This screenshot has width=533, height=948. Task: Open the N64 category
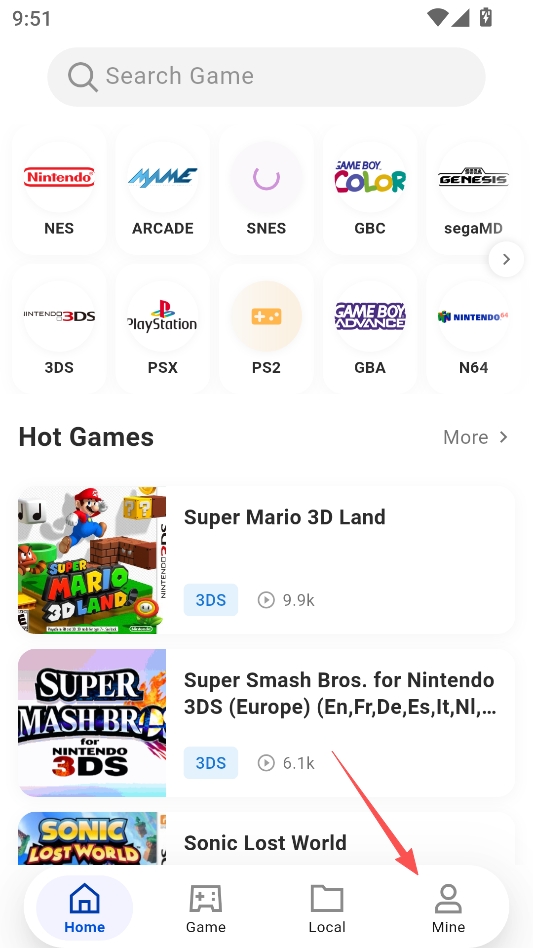pyautogui.click(x=473, y=329)
